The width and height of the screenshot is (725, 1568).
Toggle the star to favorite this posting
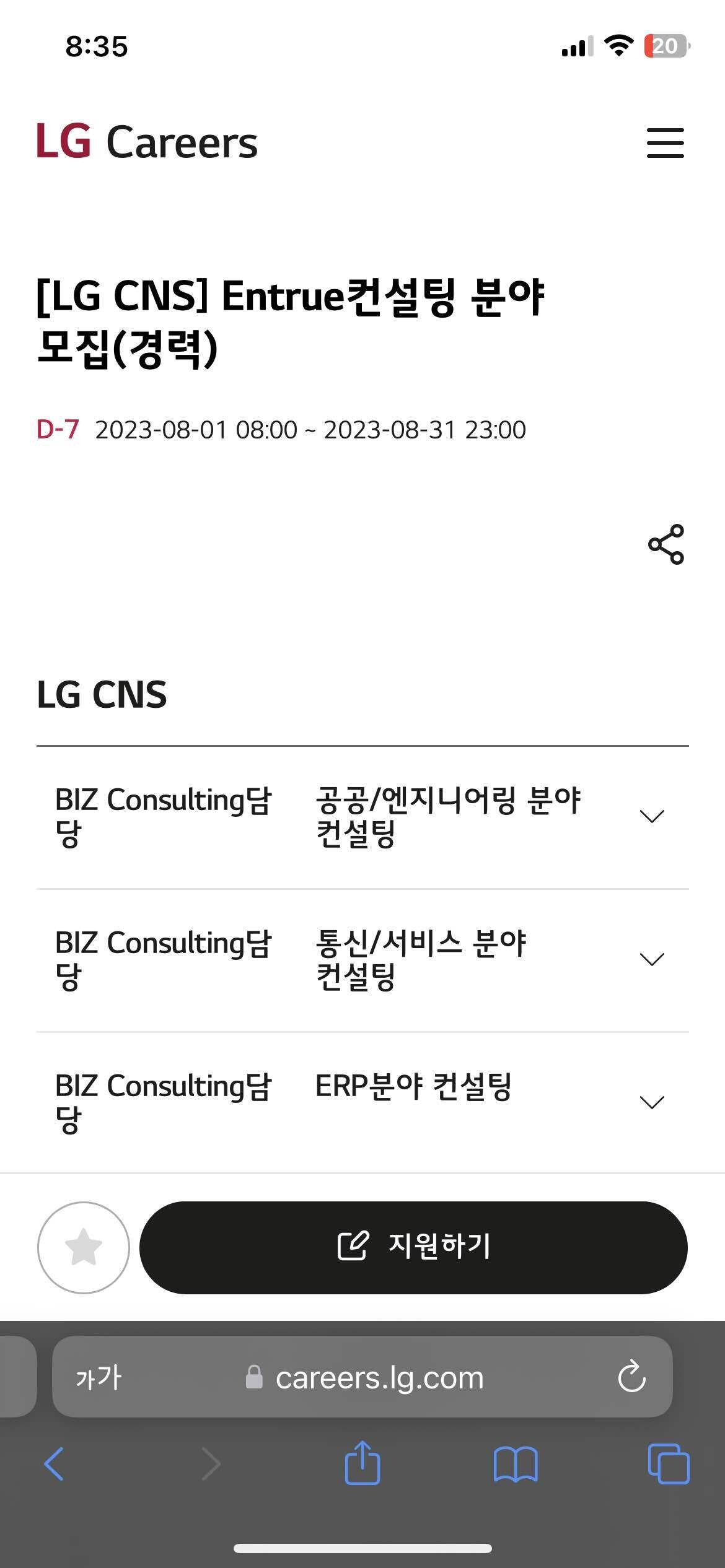[85, 1247]
